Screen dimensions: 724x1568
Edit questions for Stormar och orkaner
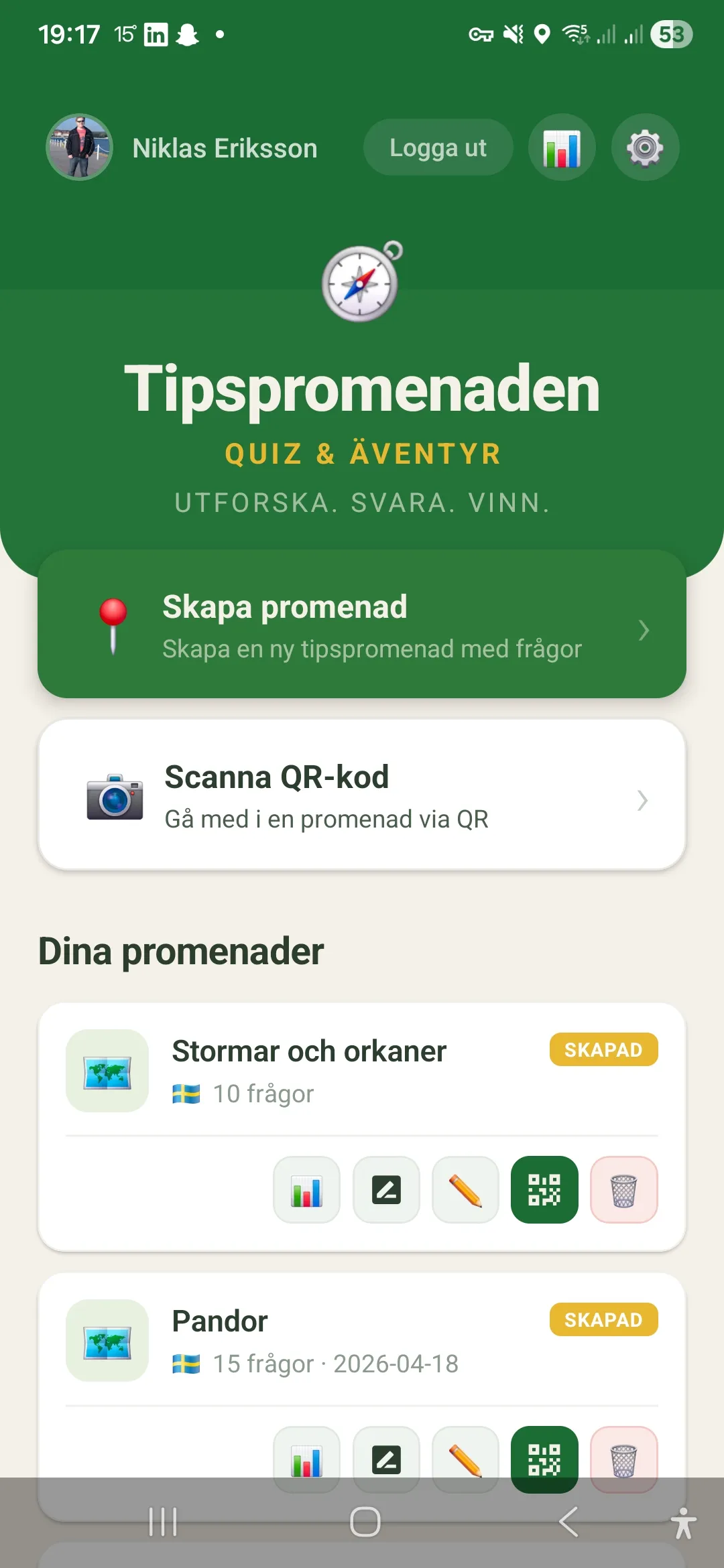pyautogui.click(x=465, y=1189)
